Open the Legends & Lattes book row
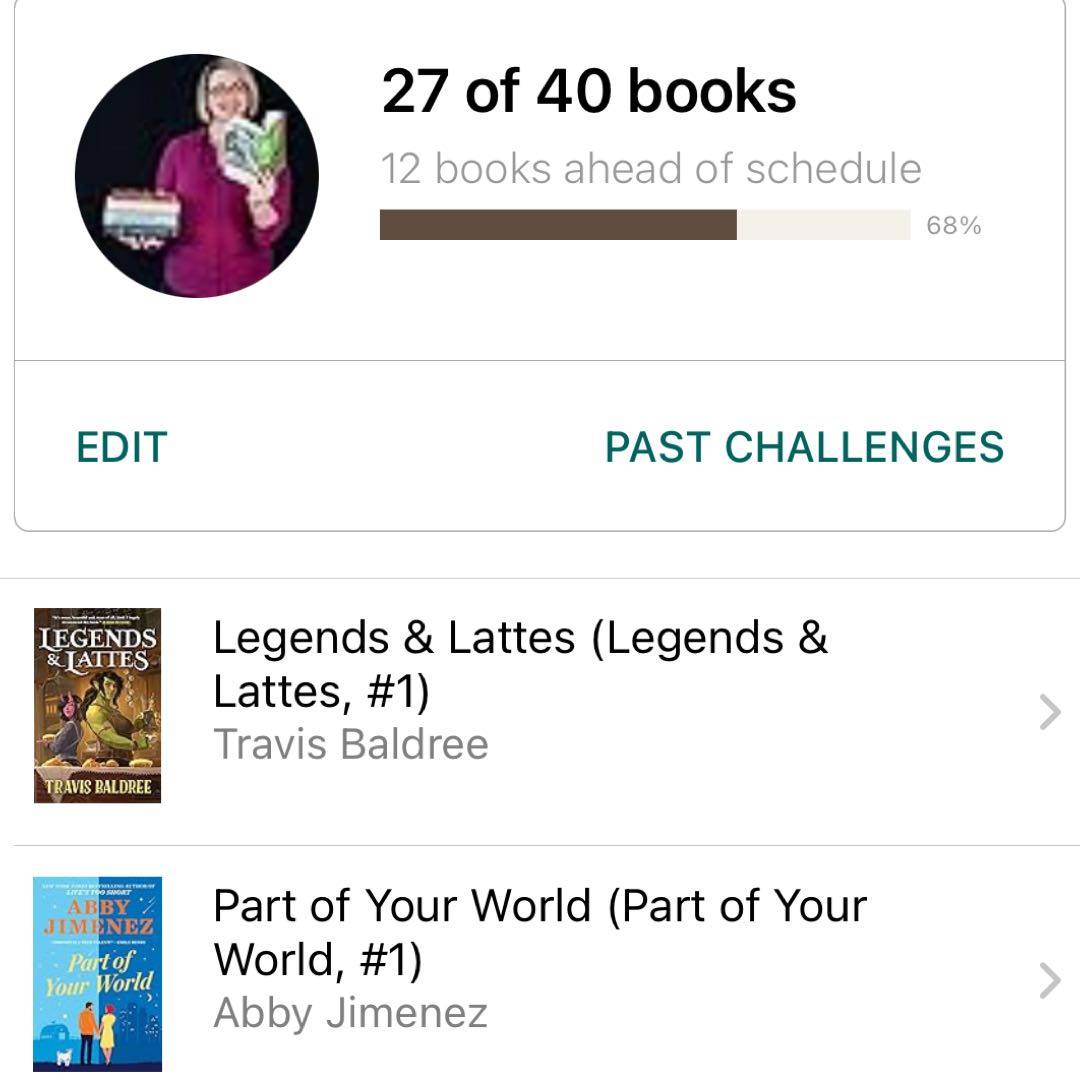 [x=520, y=691]
